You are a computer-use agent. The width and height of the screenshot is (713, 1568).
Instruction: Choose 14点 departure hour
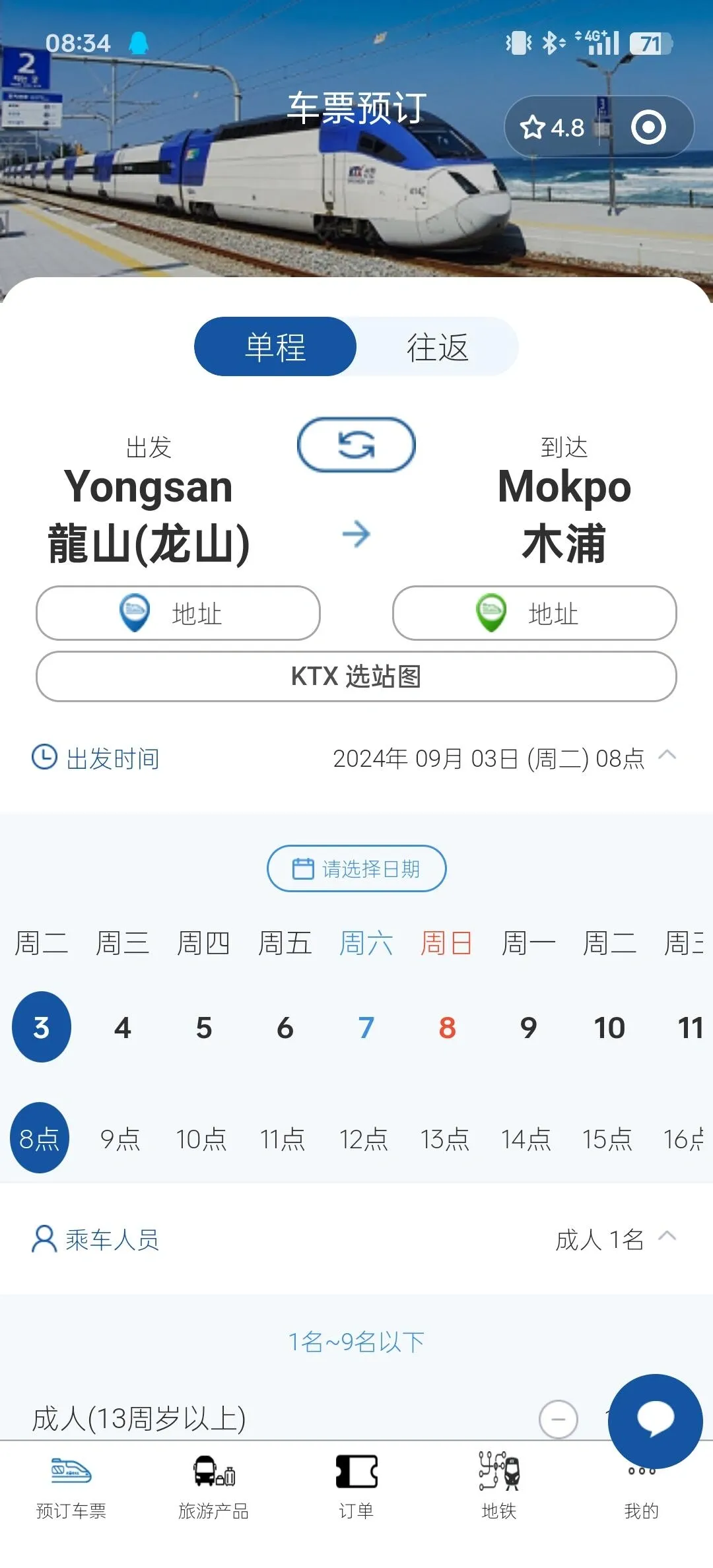click(x=526, y=1139)
